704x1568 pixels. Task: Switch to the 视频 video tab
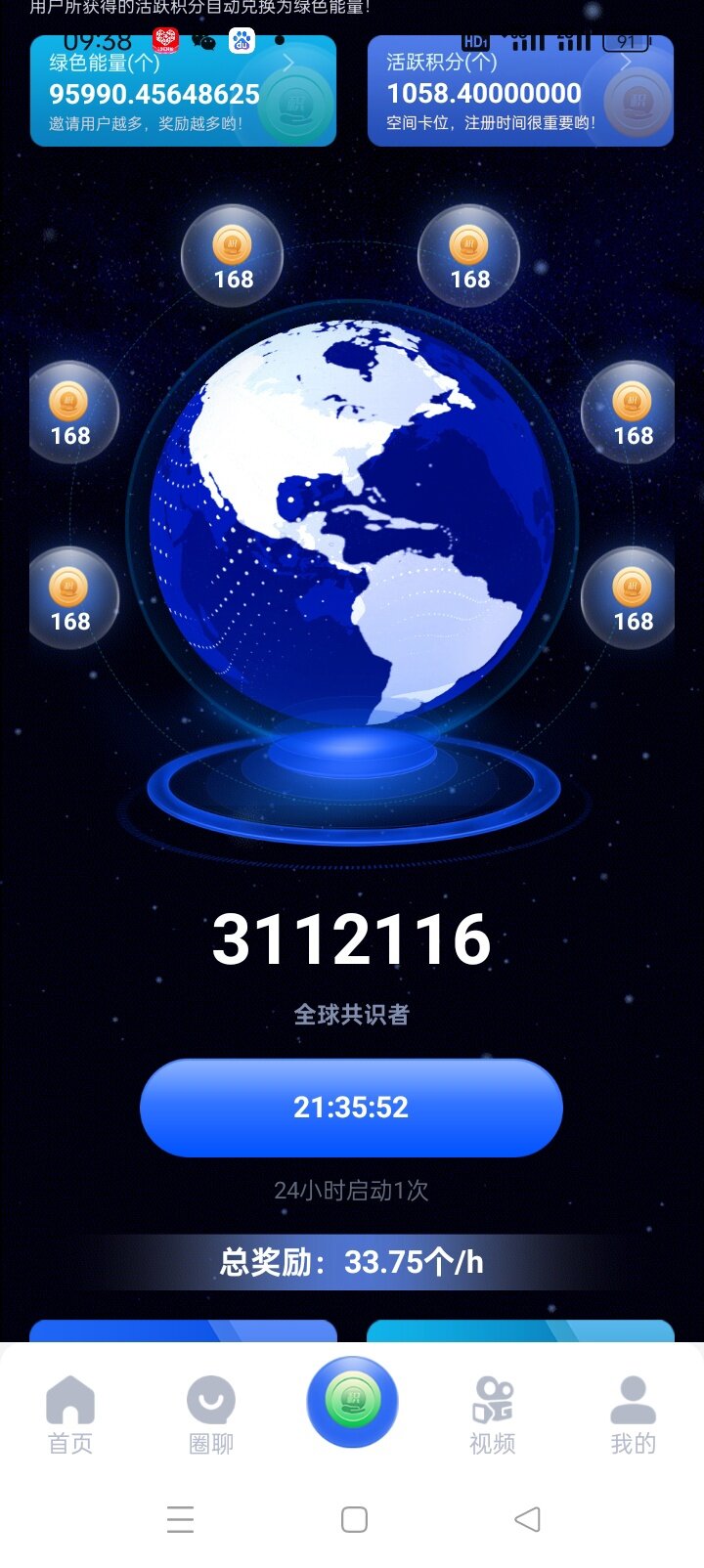pyautogui.click(x=492, y=1415)
